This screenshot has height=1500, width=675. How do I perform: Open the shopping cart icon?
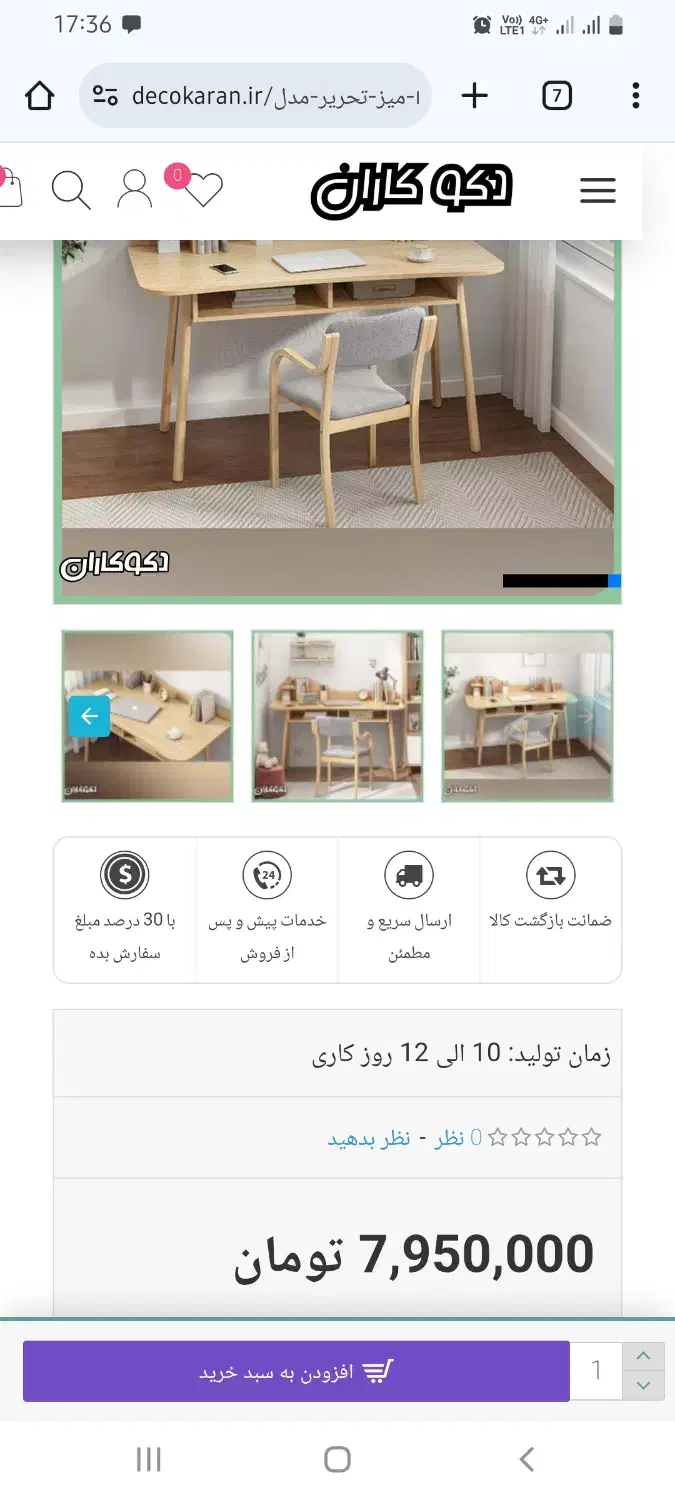(x=8, y=189)
